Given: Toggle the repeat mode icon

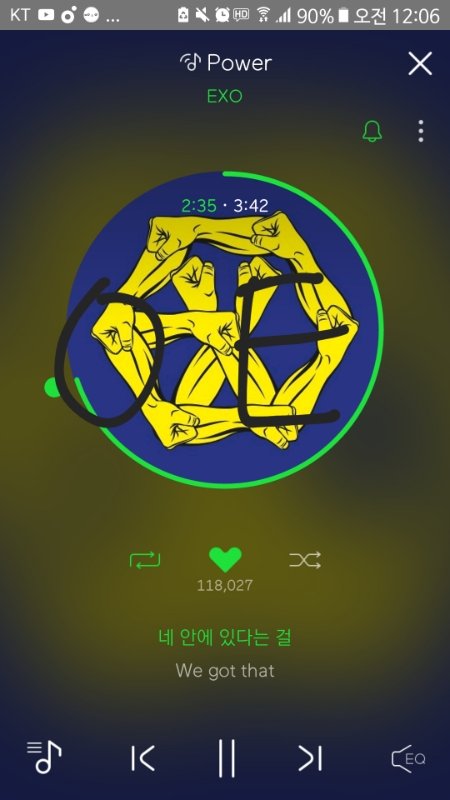Looking at the screenshot, I should point(145,560).
